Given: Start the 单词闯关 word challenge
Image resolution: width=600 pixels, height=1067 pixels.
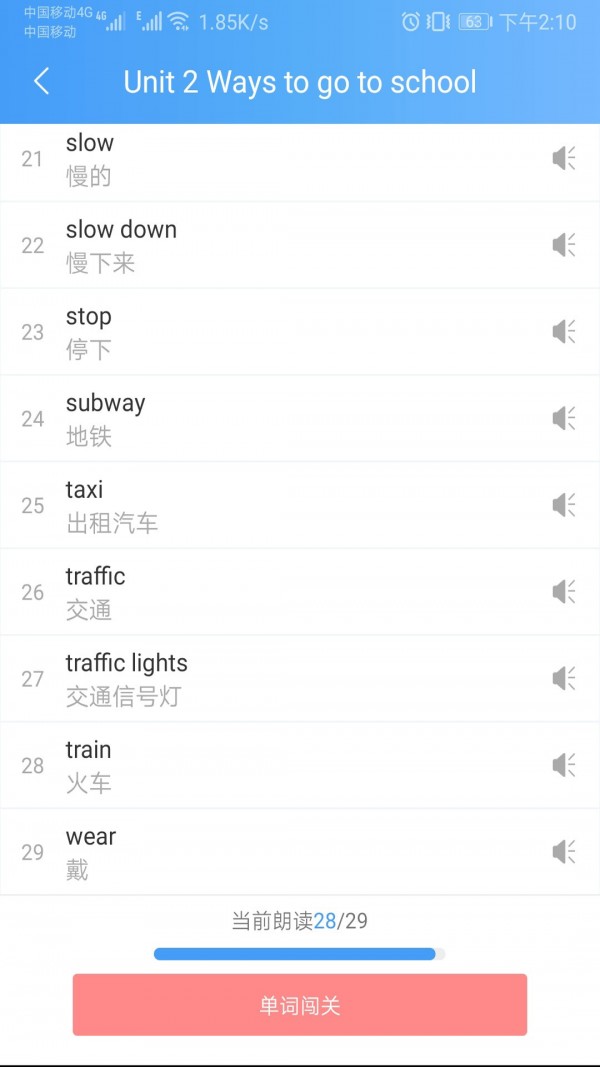Looking at the screenshot, I should (x=299, y=1005).
